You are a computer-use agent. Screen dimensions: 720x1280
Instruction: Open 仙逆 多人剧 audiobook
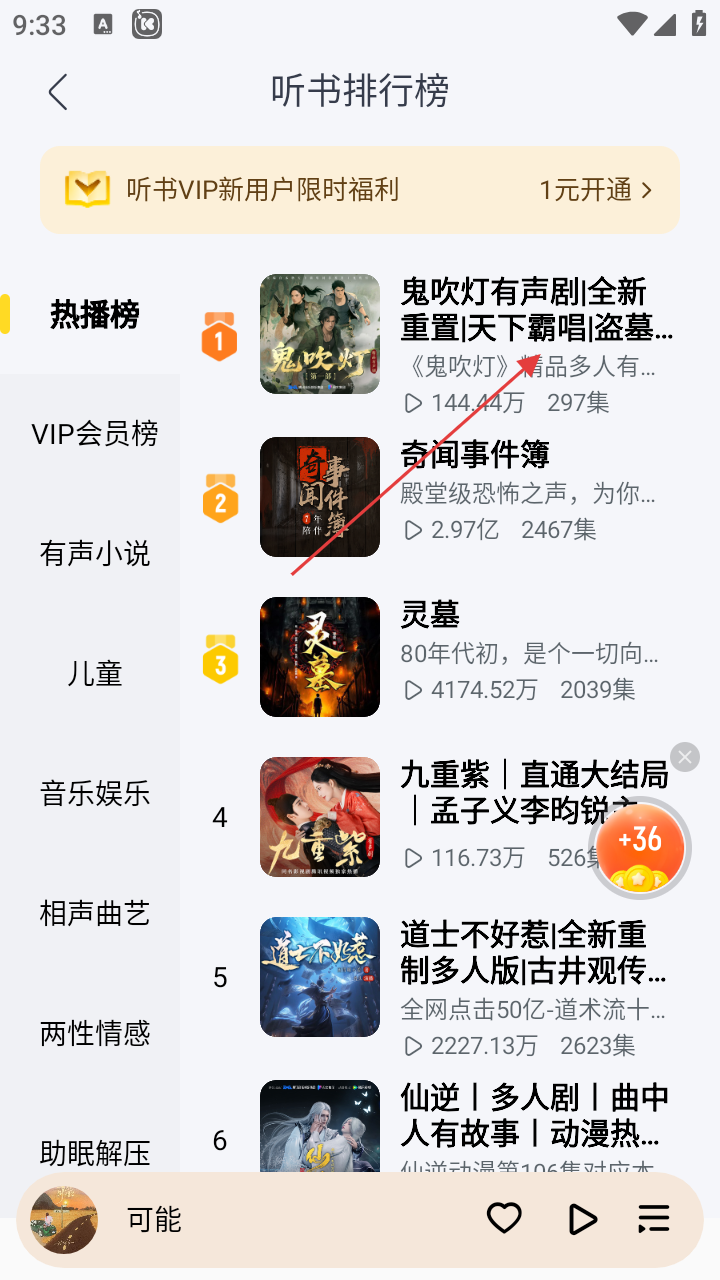534,1115
